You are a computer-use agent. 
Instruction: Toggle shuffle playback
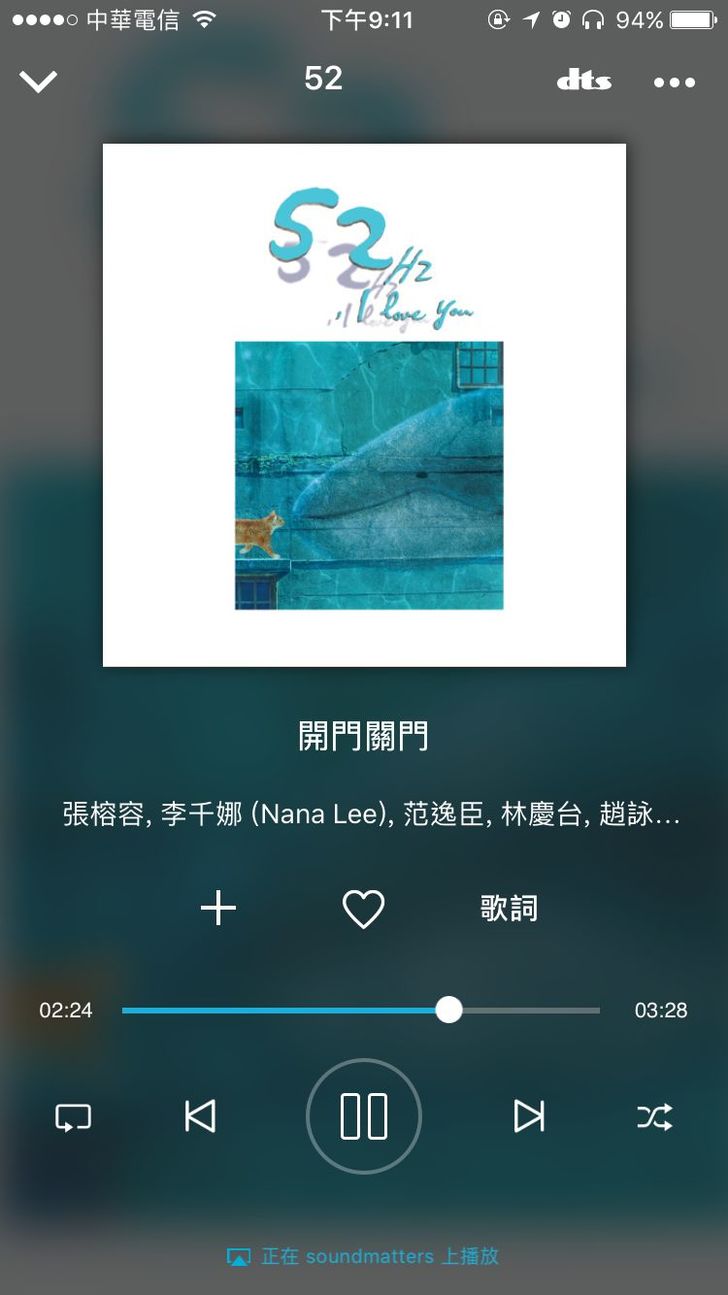coord(655,1116)
